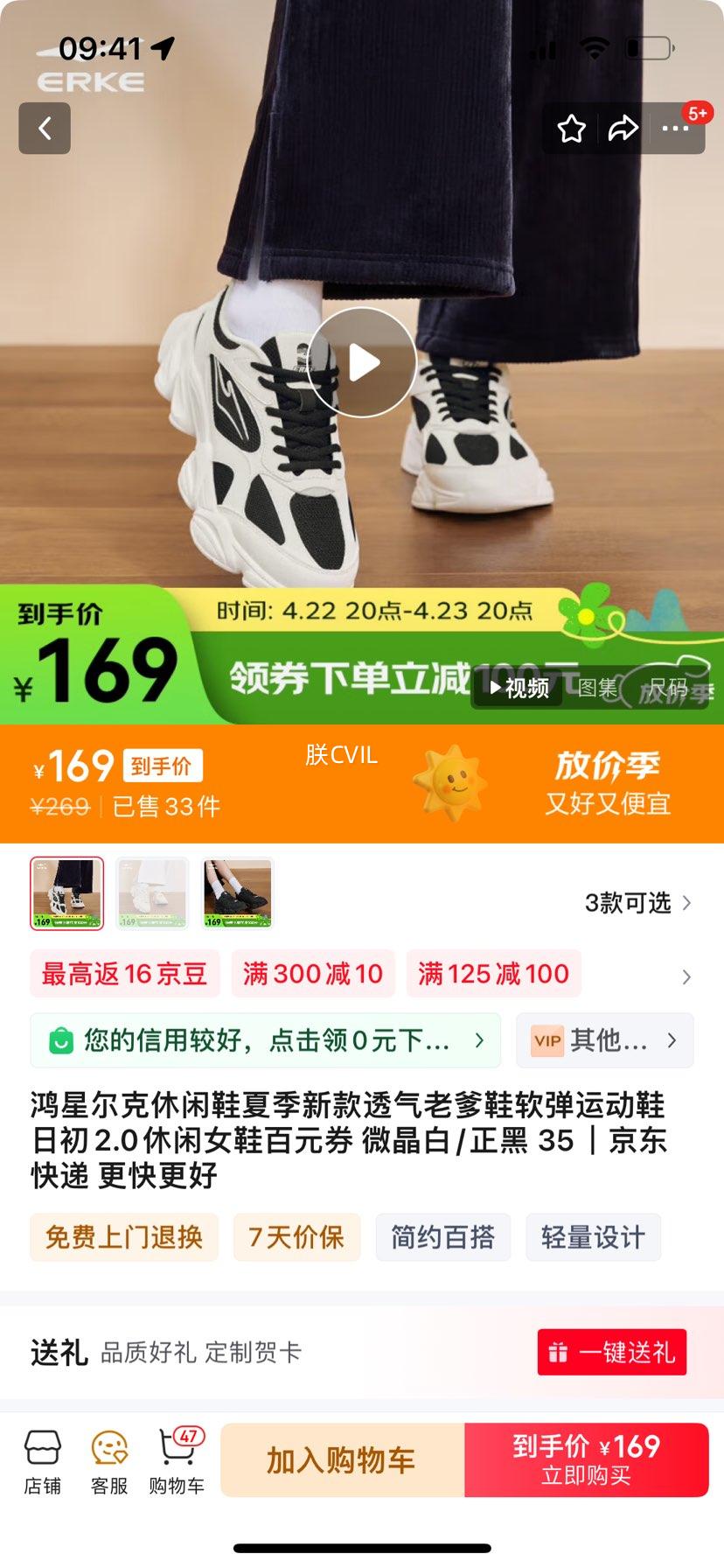
Task: Tap the 一键送礼 gift icon button
Action: [x=611, y=1351]
